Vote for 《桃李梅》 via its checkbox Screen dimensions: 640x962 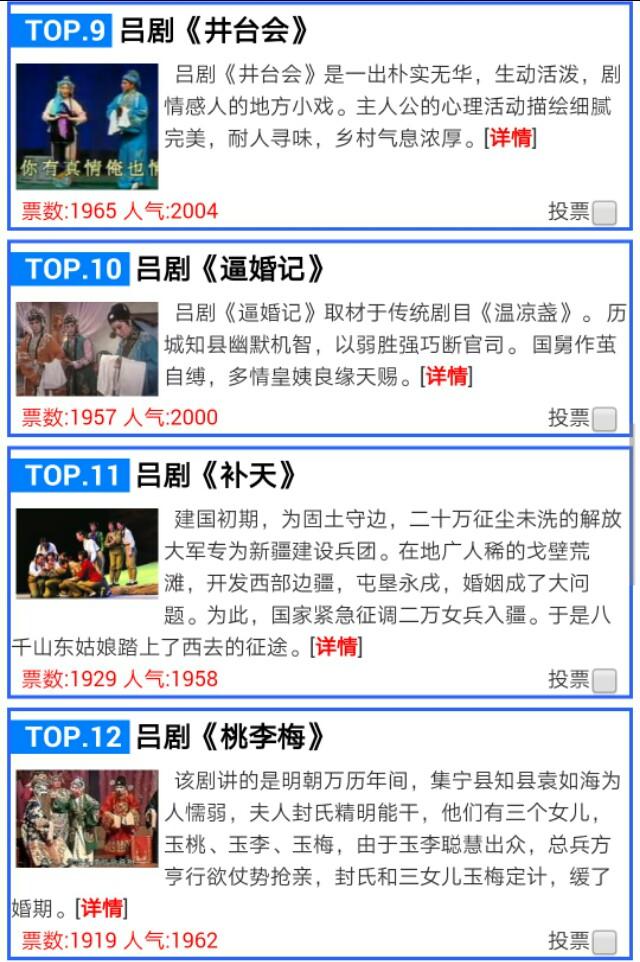point(604,942)
